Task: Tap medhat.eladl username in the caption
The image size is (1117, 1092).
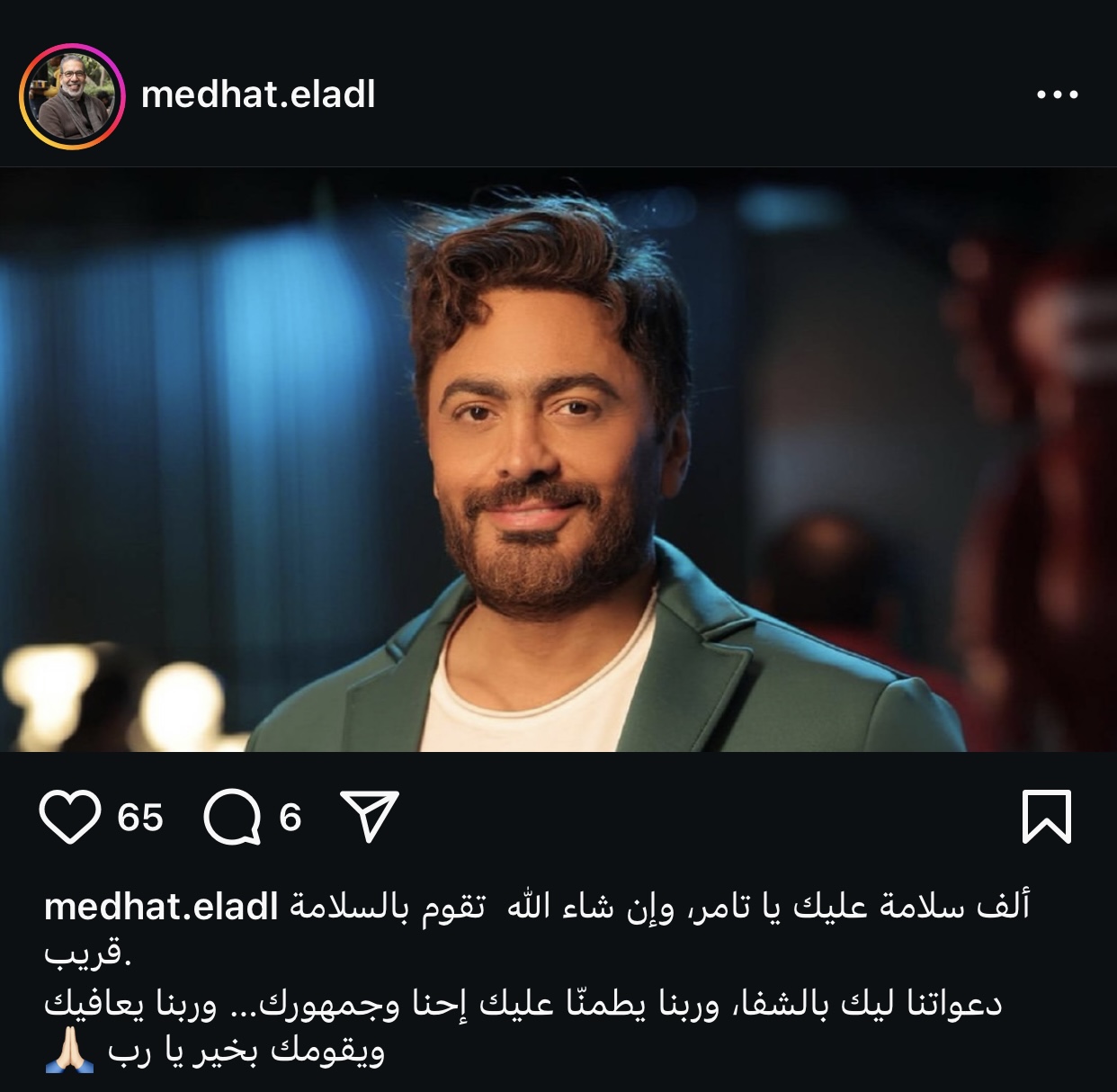Action: tap(161, 907)
